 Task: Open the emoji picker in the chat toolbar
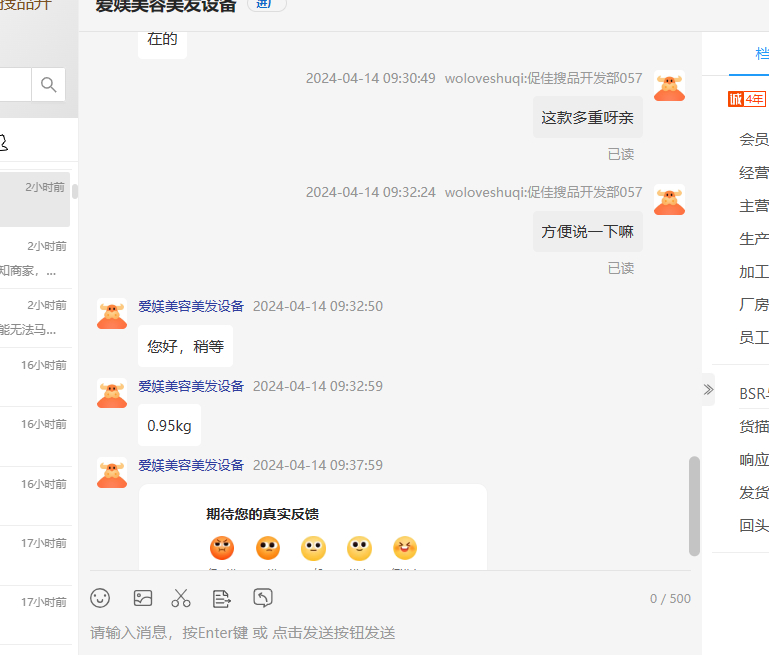point(100,598)
